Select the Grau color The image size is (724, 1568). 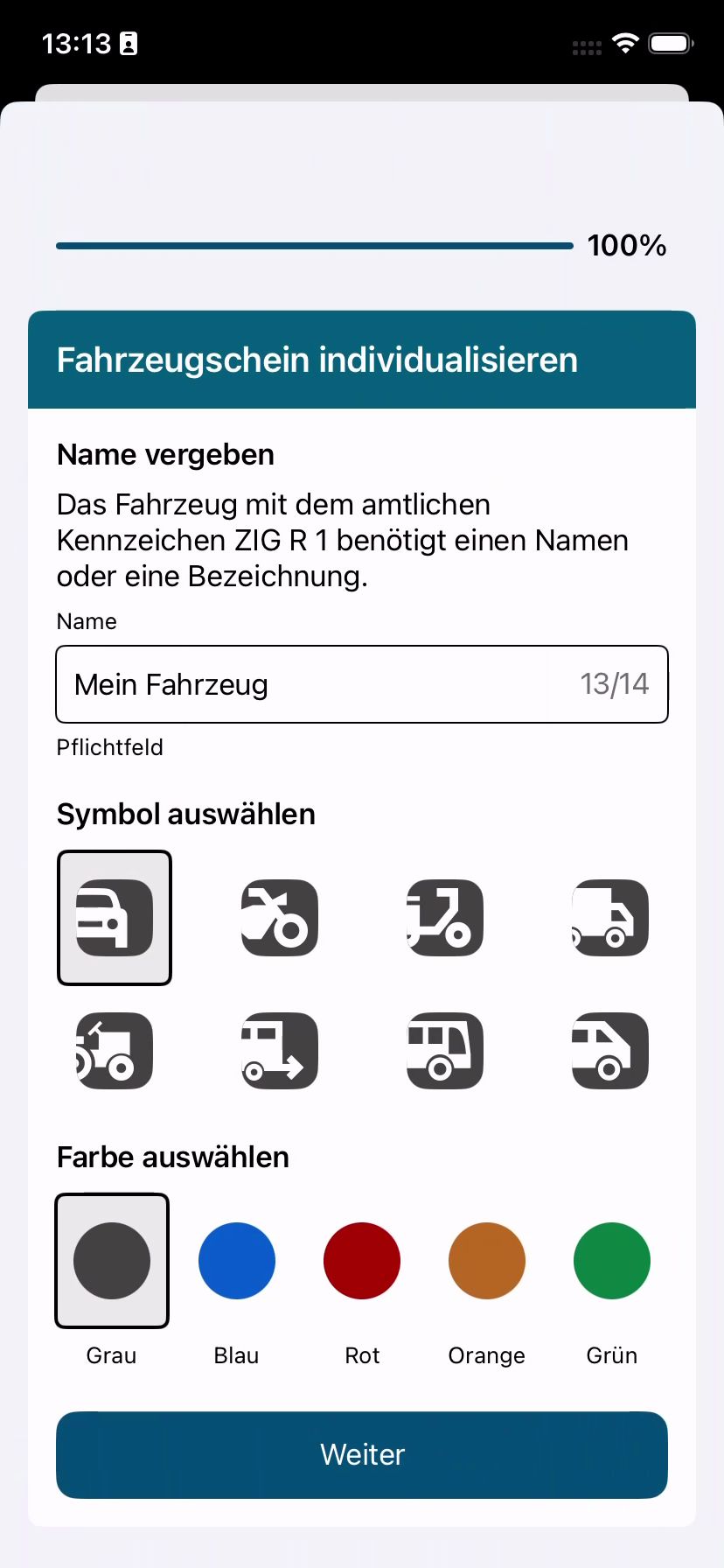[x=112, y=1261]
